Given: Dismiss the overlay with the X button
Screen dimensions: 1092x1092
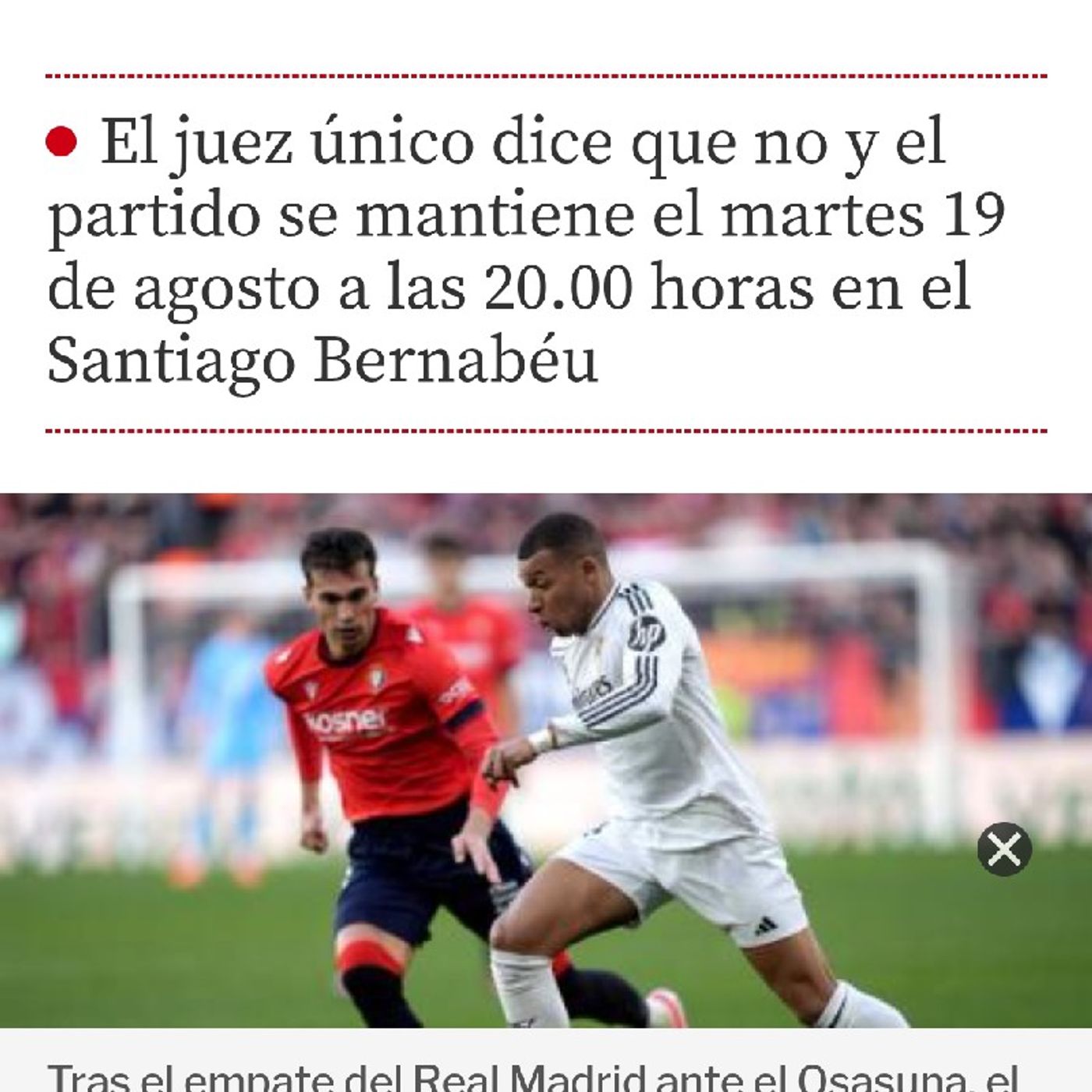Looking at the screenshot, I should tap(1004, 849).
